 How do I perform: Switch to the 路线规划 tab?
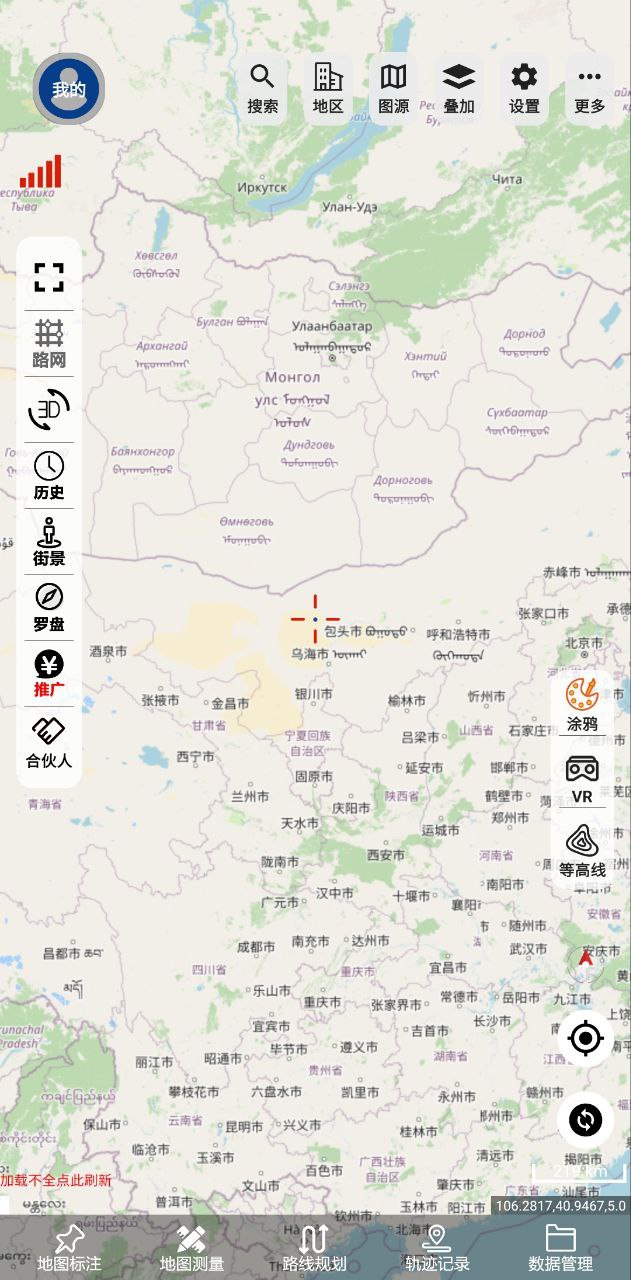314,1247
